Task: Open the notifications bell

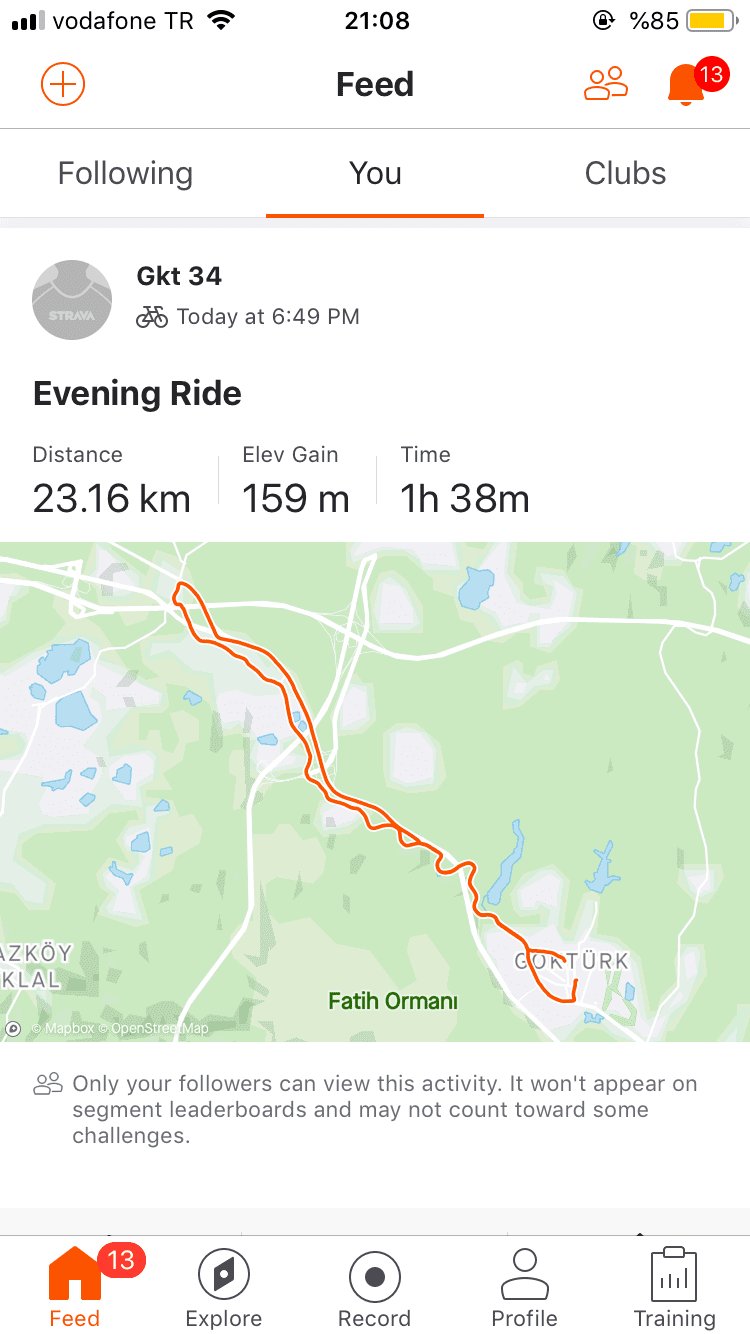Action: click(x=686, y=84)
